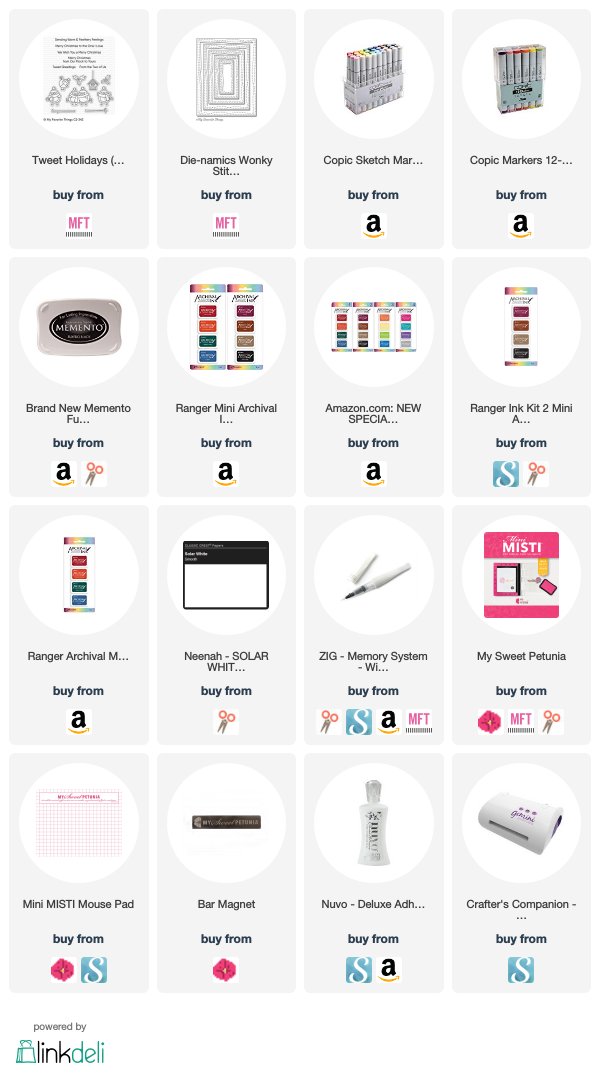Open the My Sweet Petunia Mini MISTI card
The width and height of the screenshot is (600, 1073).
tap(521, 625)
